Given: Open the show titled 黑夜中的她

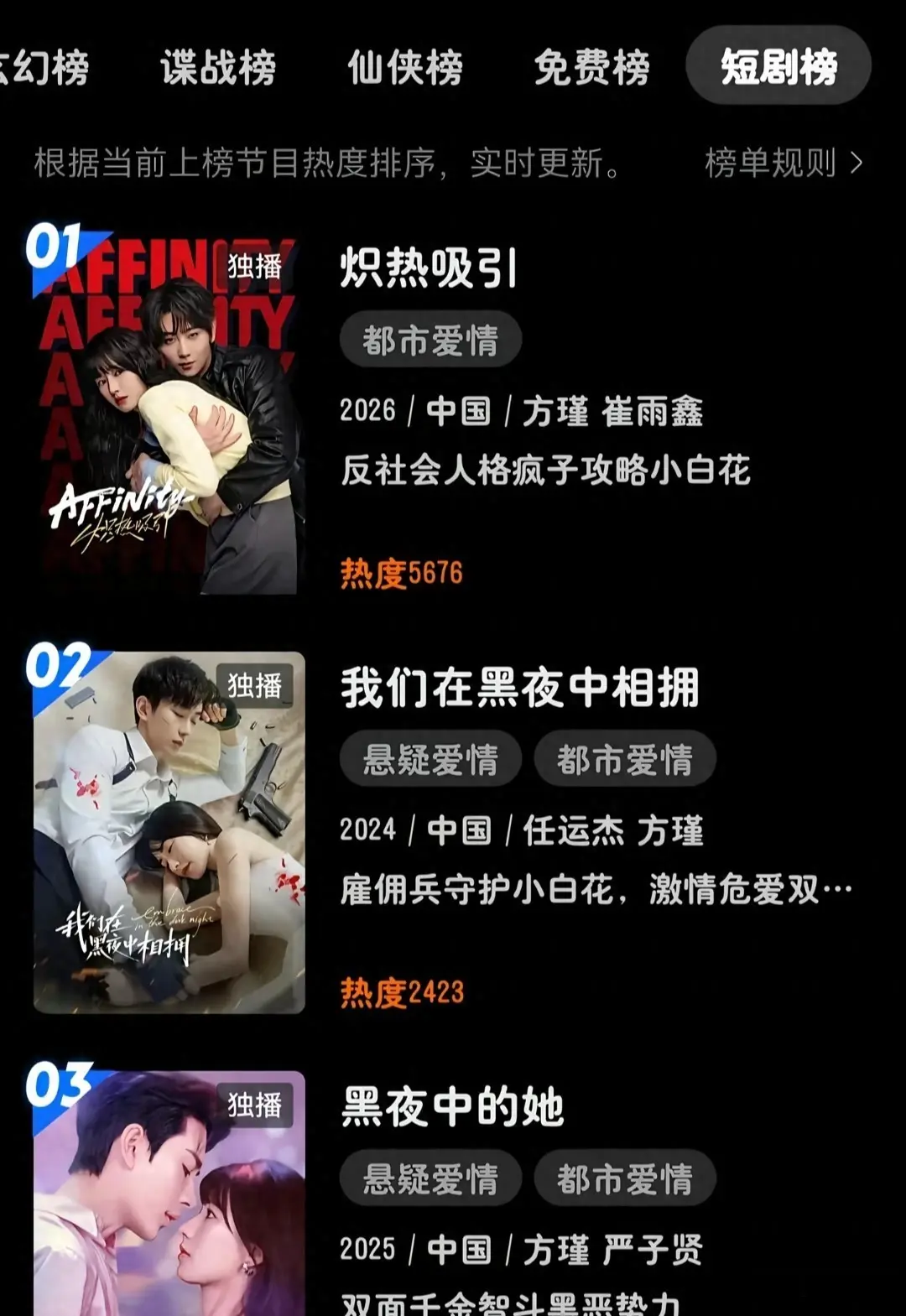Looking at the screenshot, I should coord(452,1107).
